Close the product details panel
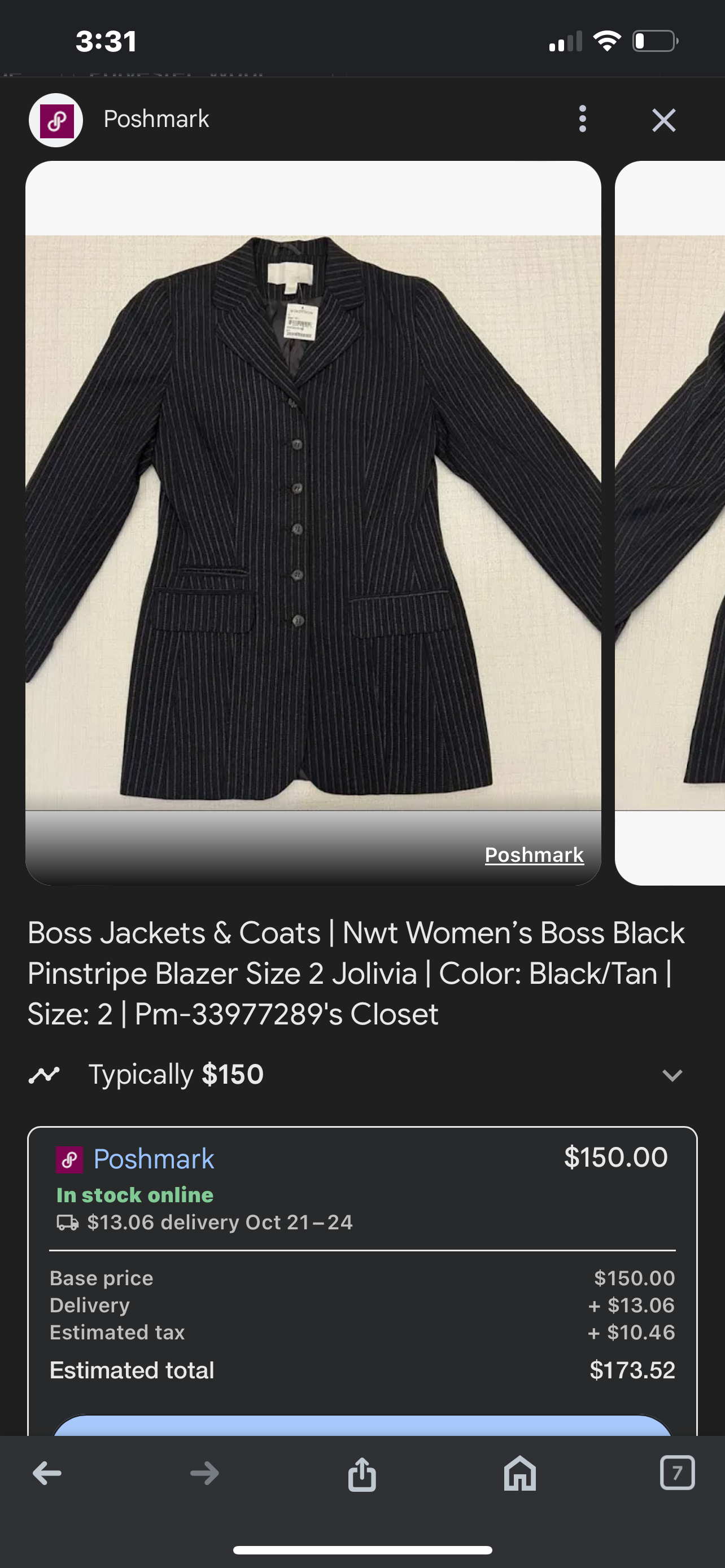Viewport: 725px width, 1568px height. coord(663,120)
